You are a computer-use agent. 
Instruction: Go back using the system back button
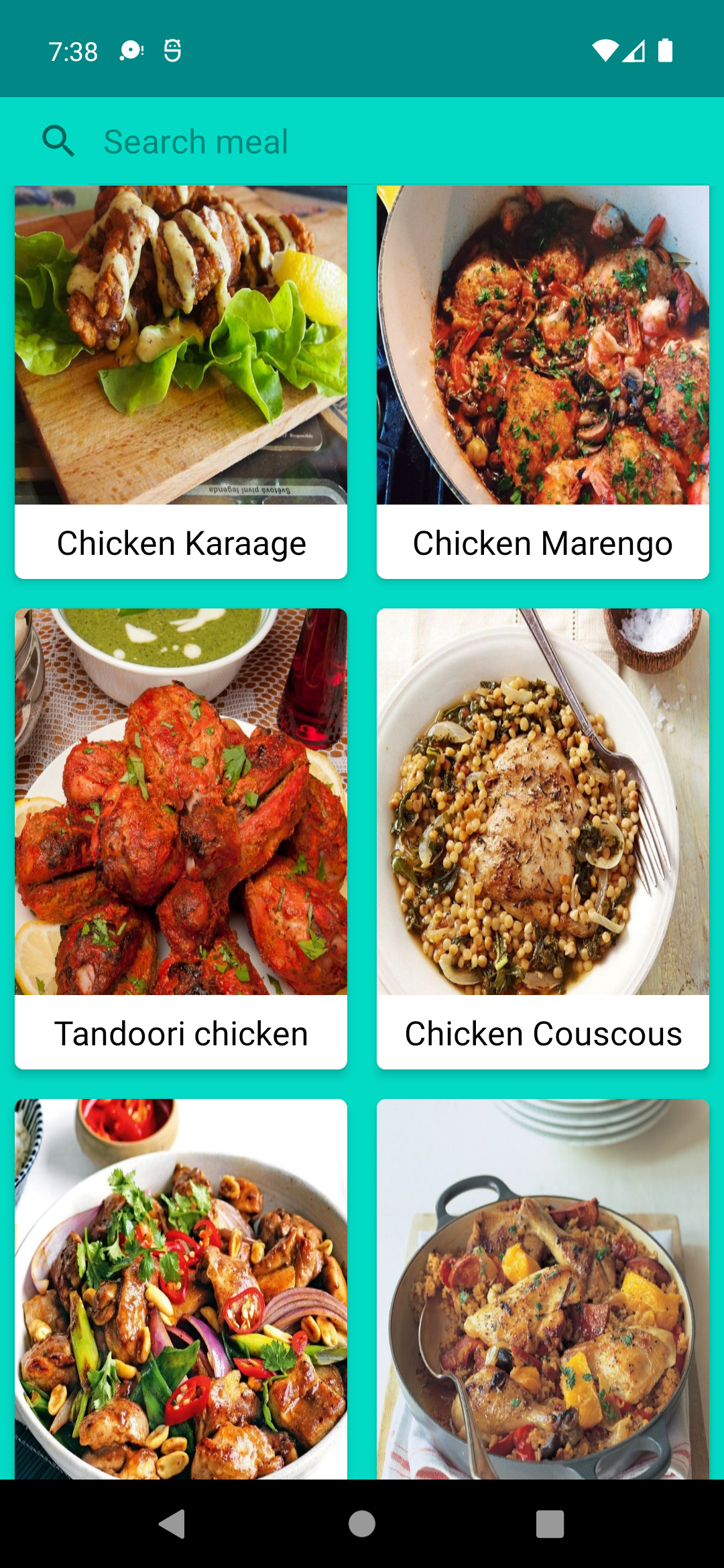click(173, 1524)
